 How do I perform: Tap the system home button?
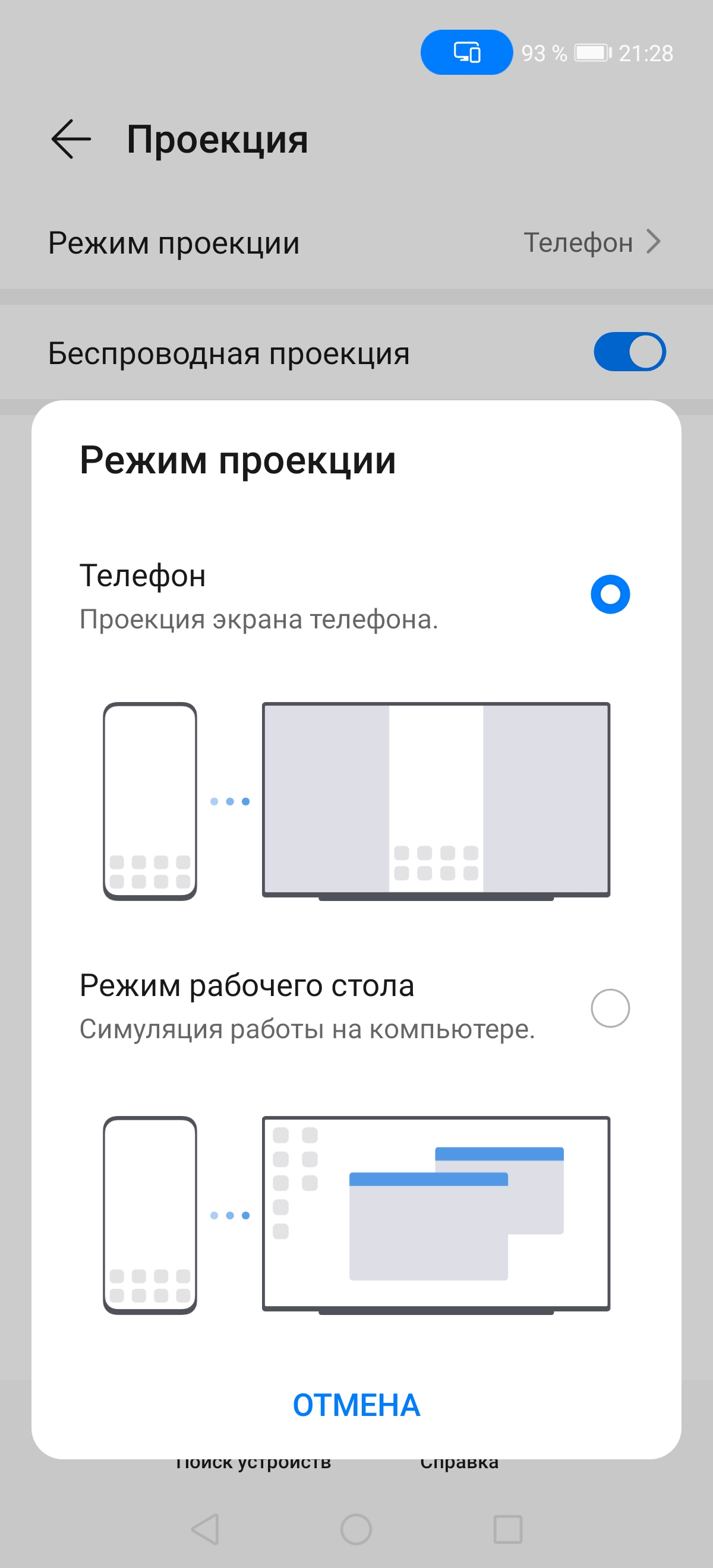tap(356, 1529)
